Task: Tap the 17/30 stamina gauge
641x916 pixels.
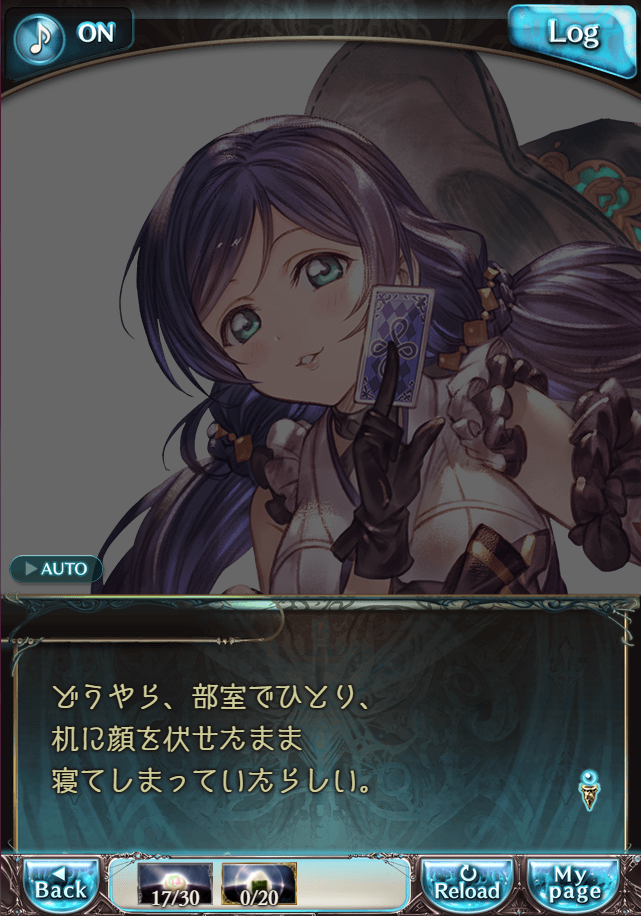Action: coord(175,885)
